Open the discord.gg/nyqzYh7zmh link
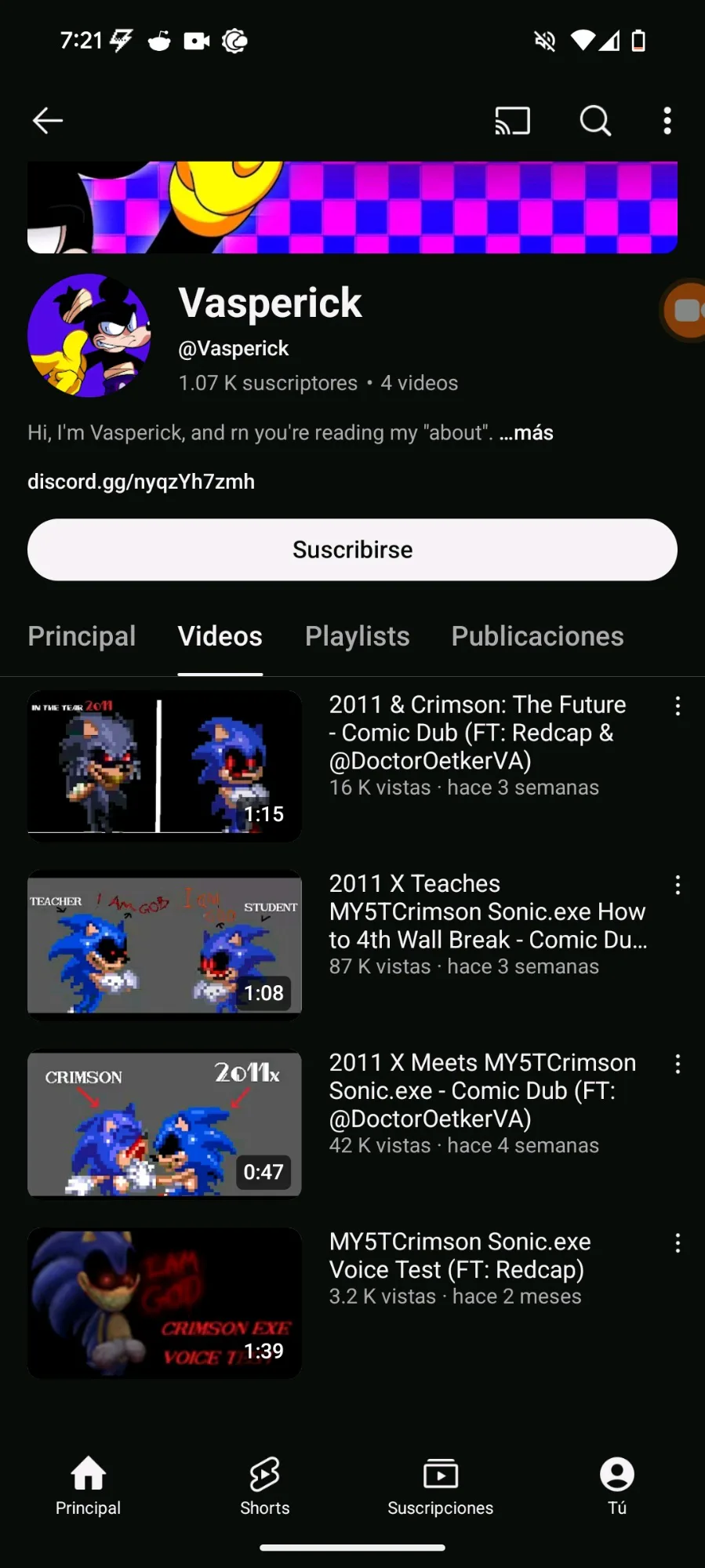 [x=141, y=482]
